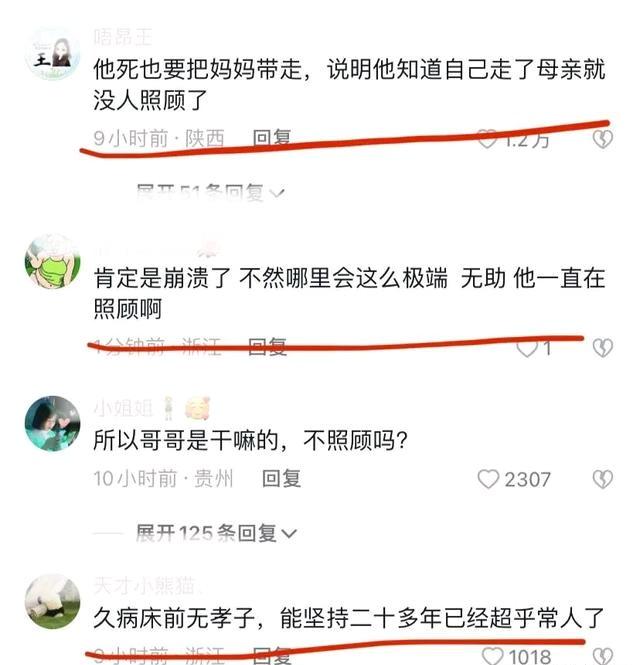The image size is (640, 665).
Task: Like the comment with 1.2万 likes
Action: click(487, 140)
